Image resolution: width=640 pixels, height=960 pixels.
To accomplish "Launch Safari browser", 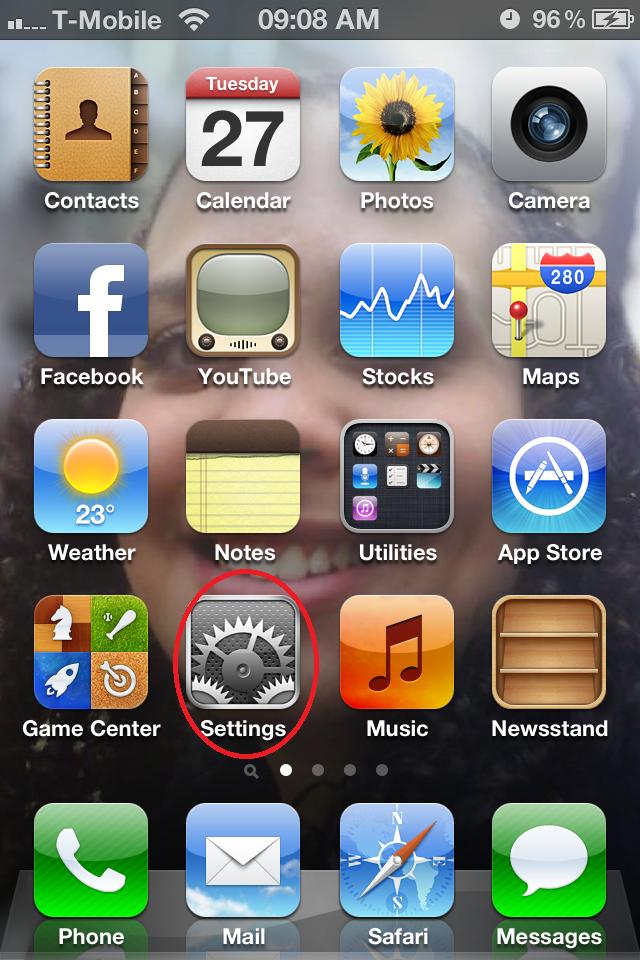I will [396, 862].
